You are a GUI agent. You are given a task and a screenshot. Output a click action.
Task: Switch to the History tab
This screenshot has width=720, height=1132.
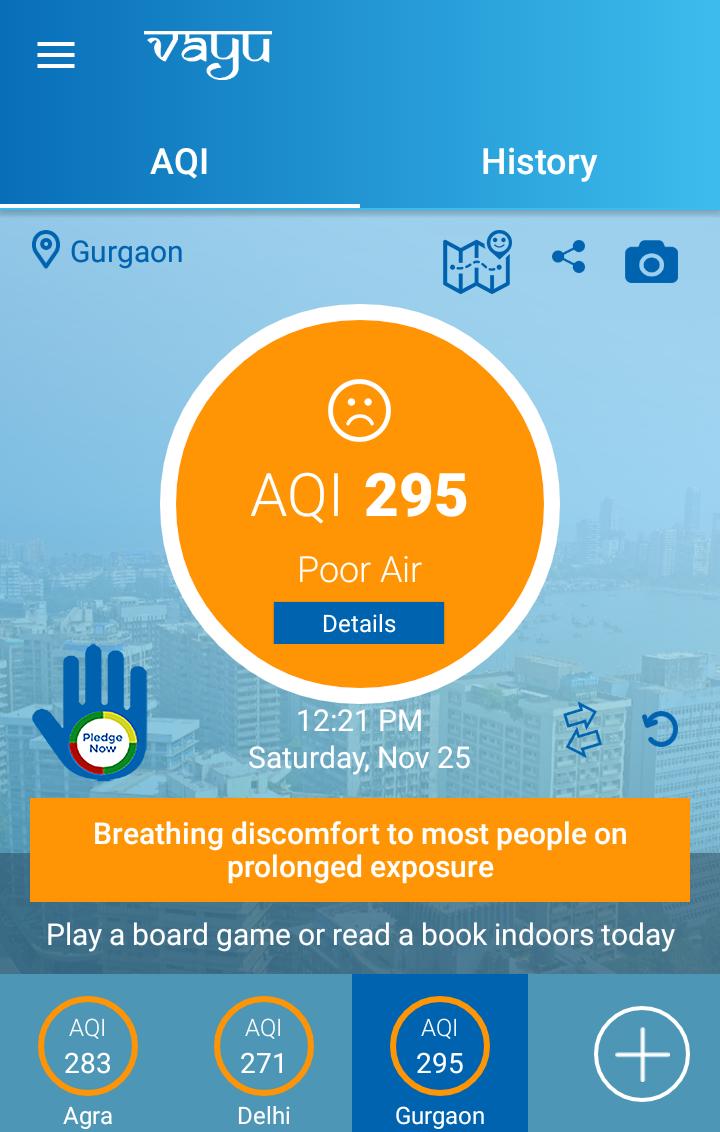pyautogui.click(x=539, y=162)
